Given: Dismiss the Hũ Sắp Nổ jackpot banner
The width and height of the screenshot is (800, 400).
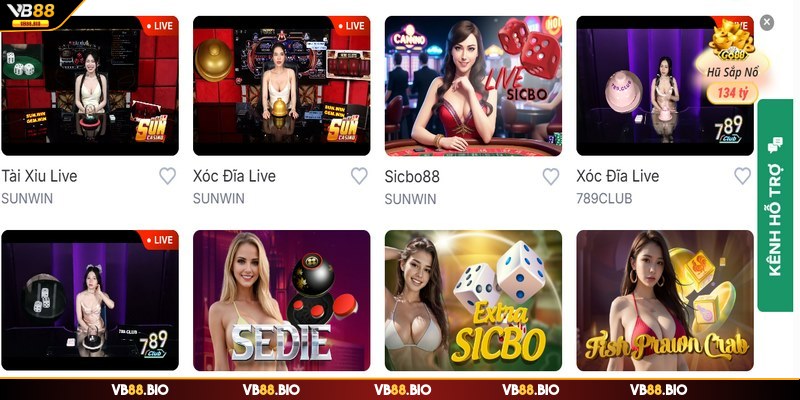Looking at the screenshot, I should click(767, 21).
